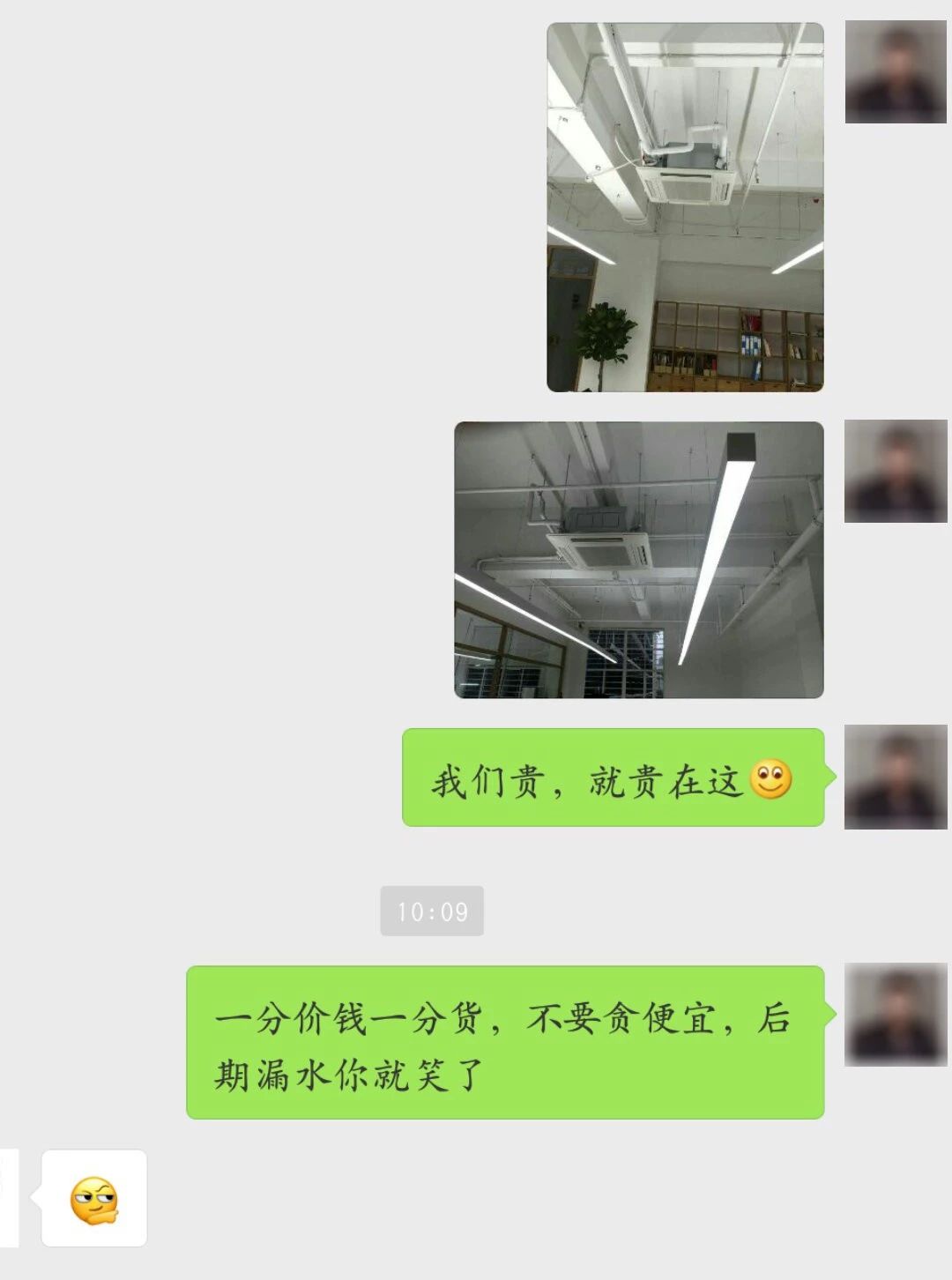This screenshot has width=952, height=1280.
Task: Open the photo showing bookshelves and plant
Action: pyautogui.click(x=685, y=207)
